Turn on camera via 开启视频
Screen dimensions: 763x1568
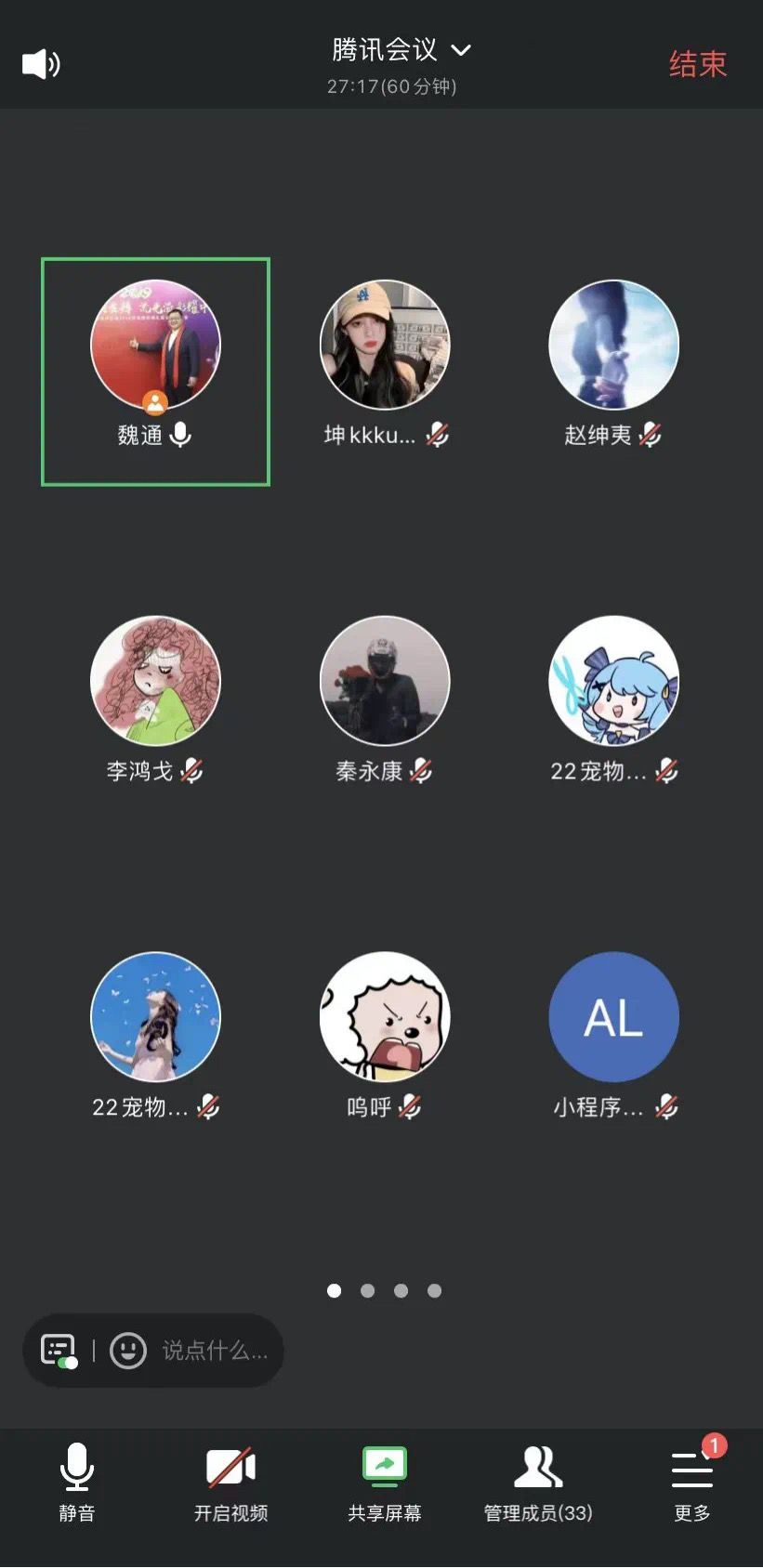coord(230,1482)
